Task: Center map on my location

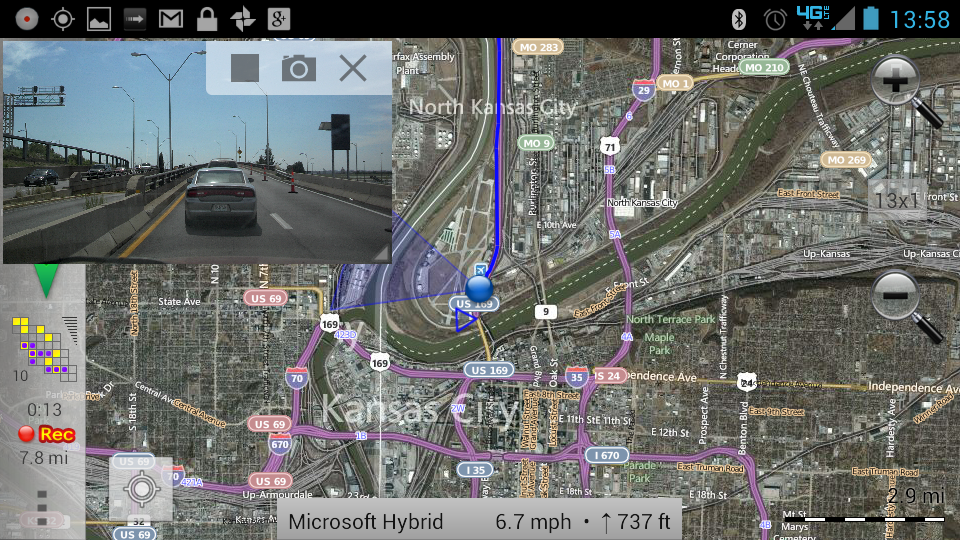Action: 141,490
